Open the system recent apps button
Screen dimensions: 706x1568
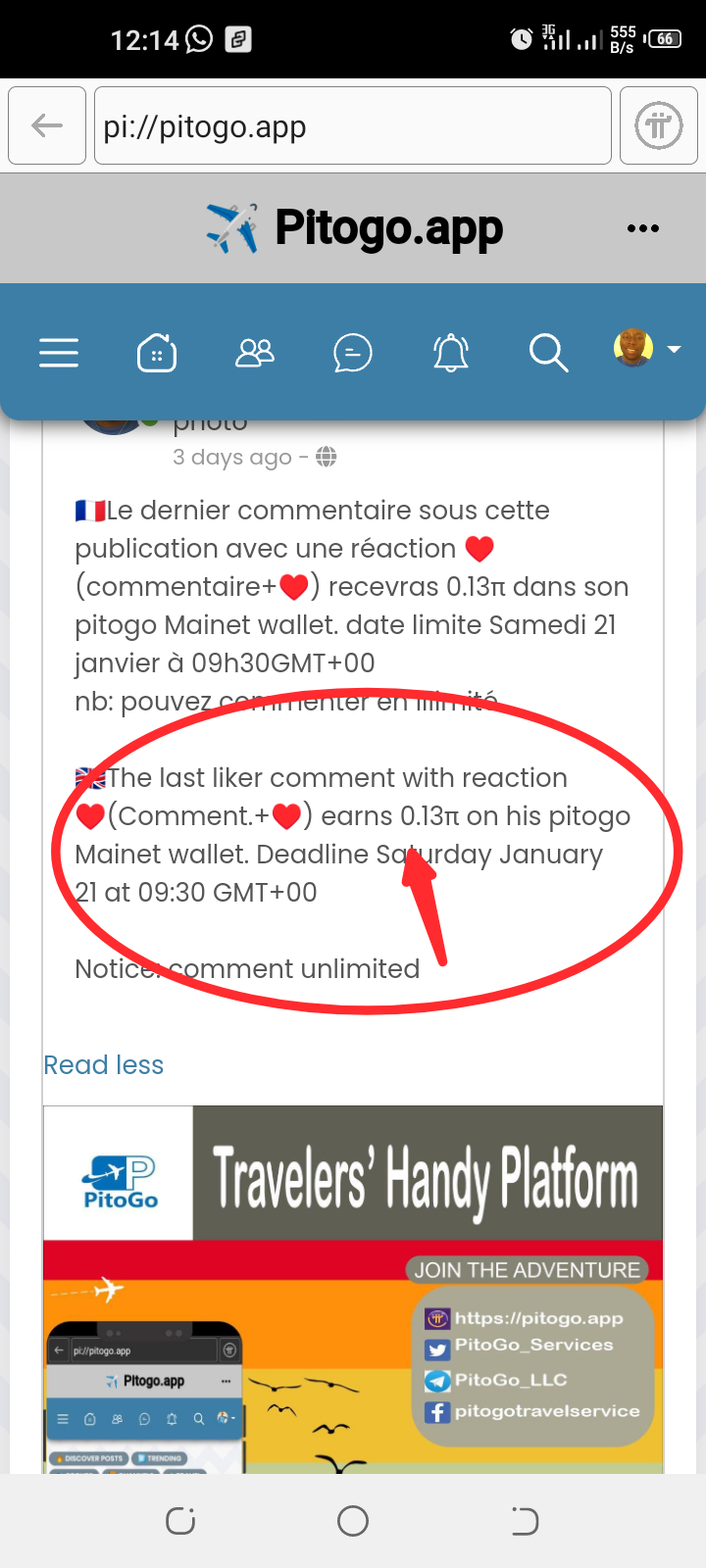[x=180, y=1521]
